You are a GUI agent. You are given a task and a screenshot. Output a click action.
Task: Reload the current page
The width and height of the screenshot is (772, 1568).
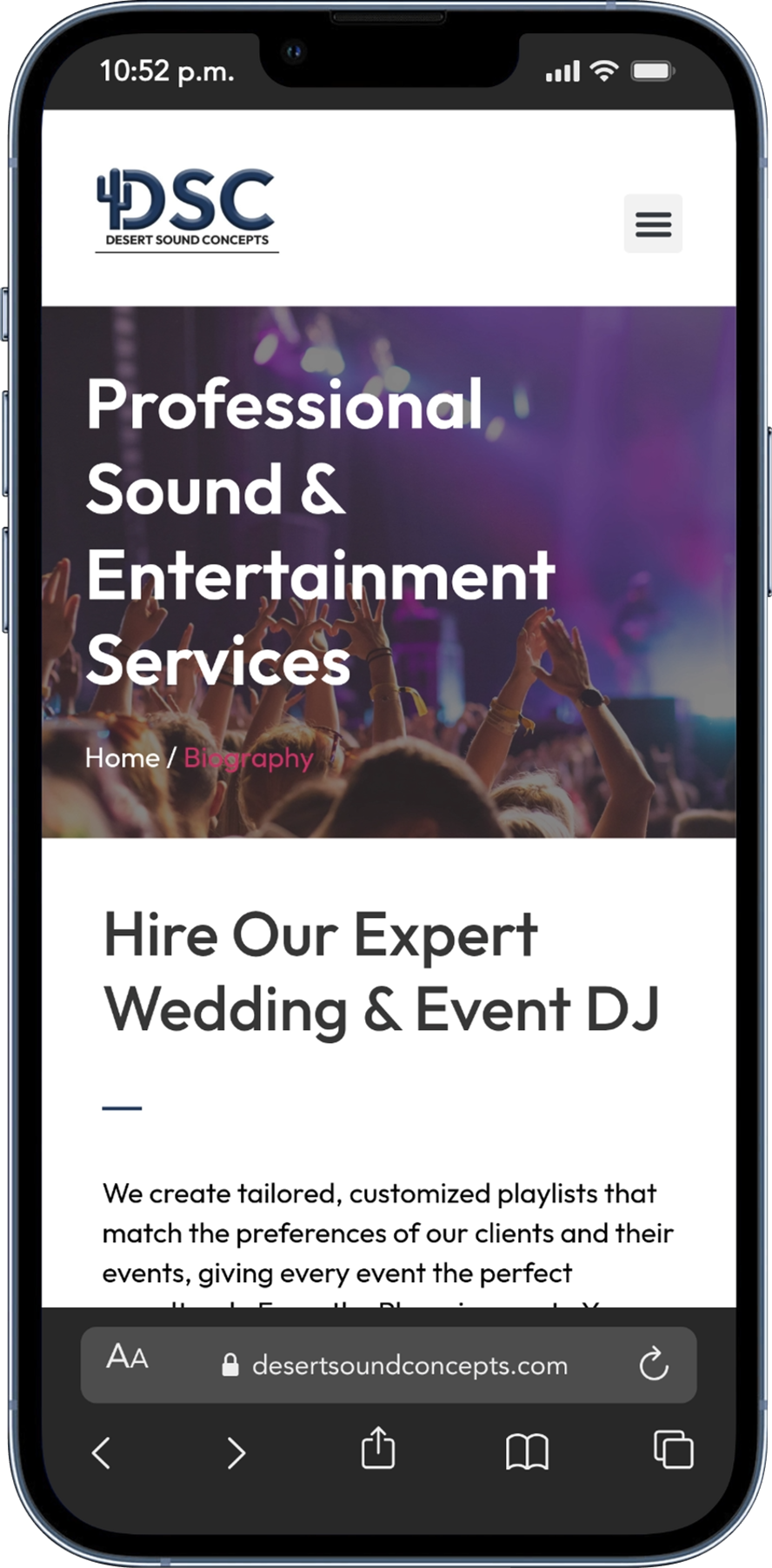point(654,1365)
